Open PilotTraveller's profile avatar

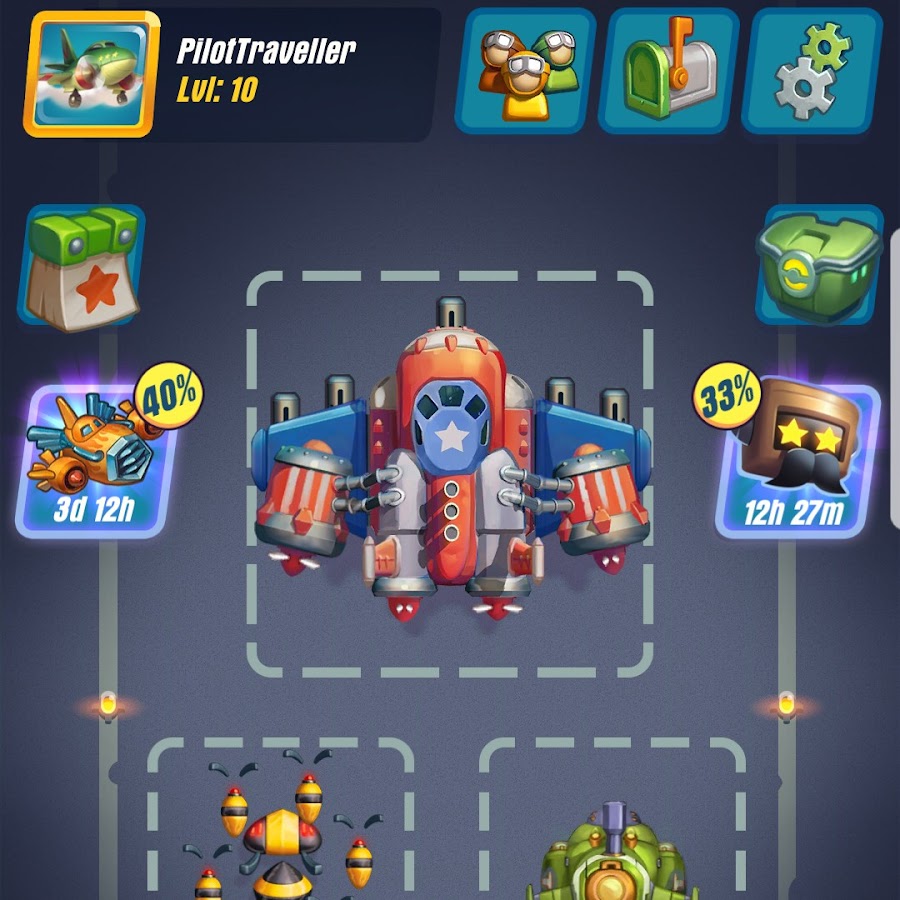(92, 74)
